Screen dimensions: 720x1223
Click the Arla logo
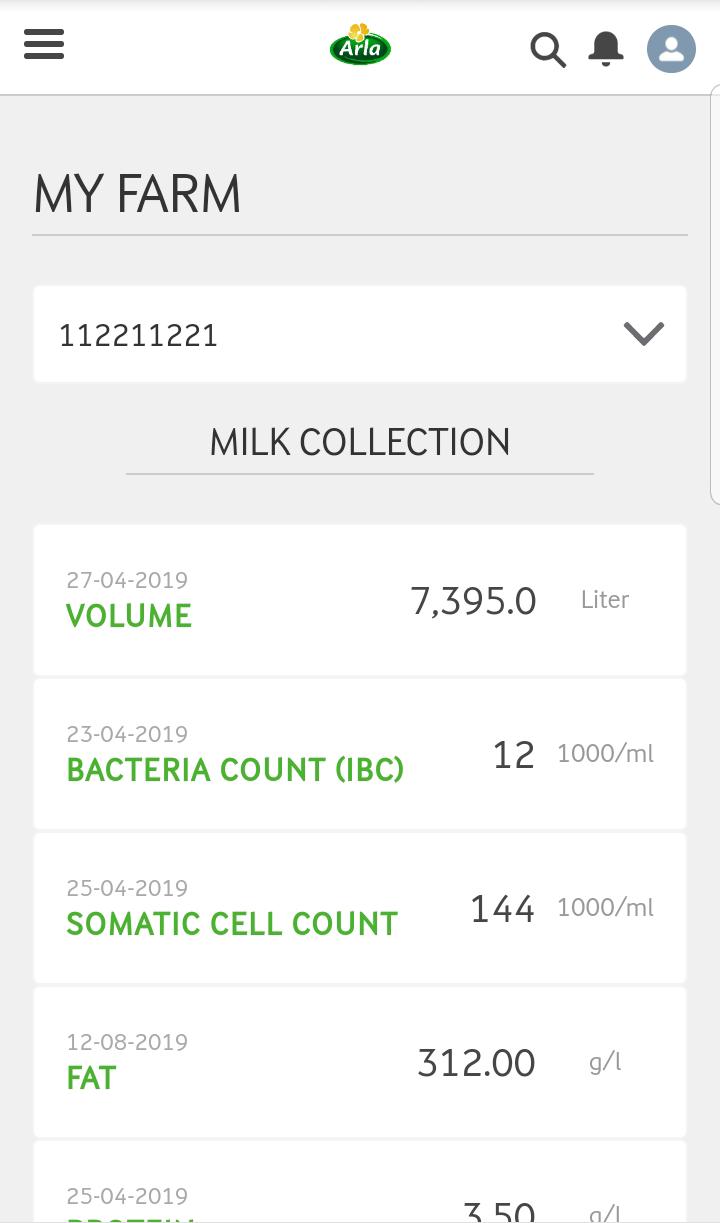[360, 45]
